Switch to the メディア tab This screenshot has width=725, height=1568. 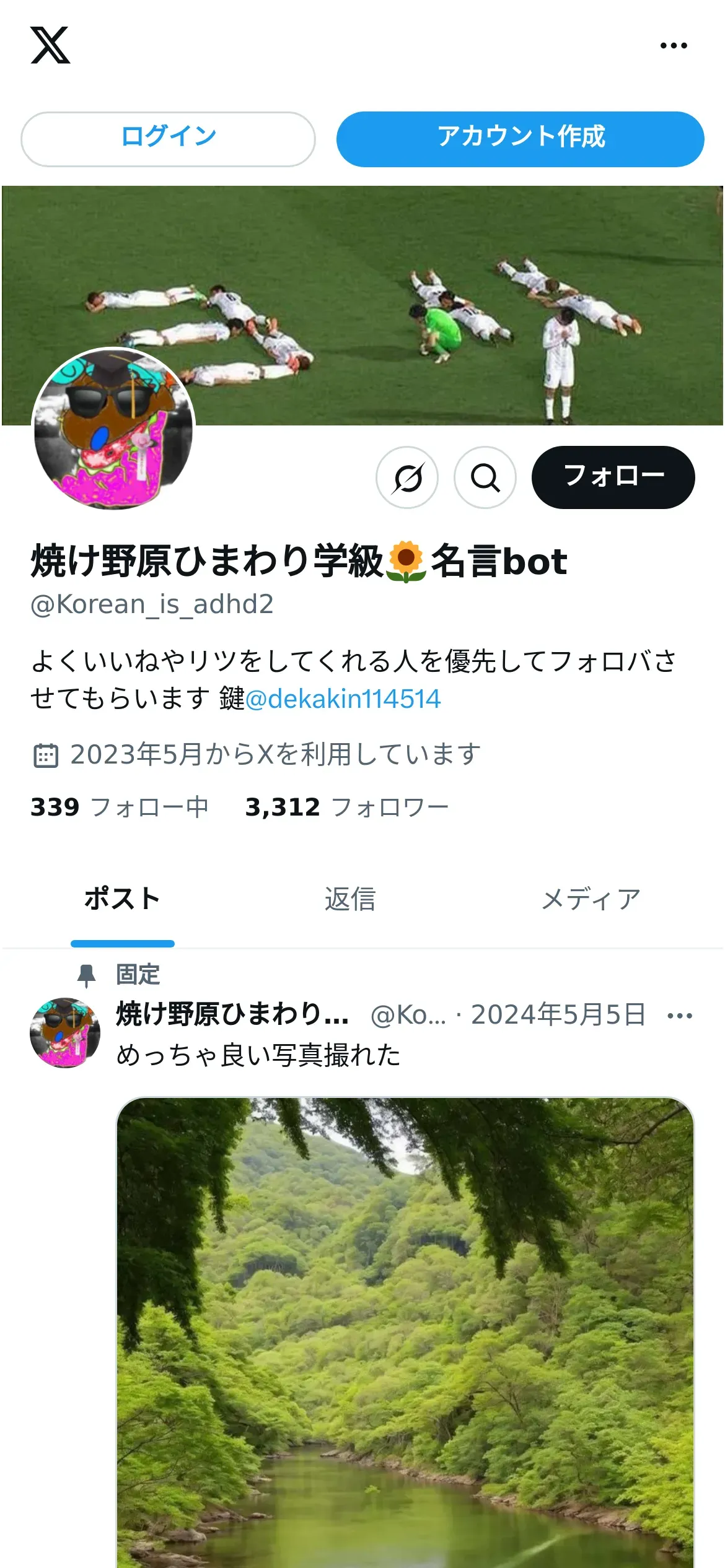(591, 899)
